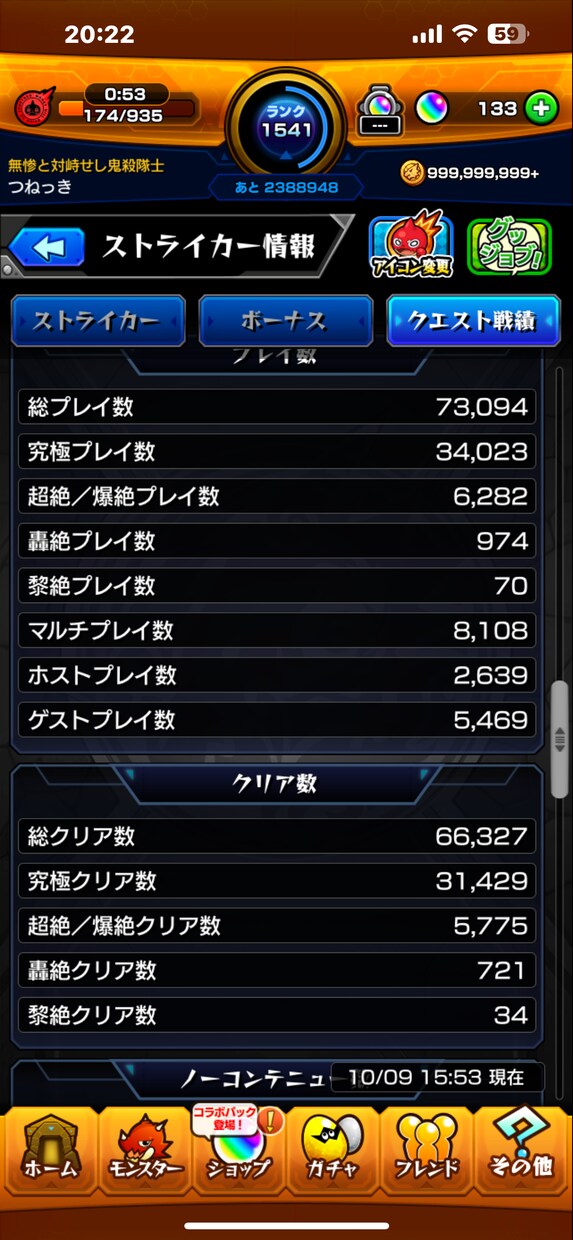Viewport: 573px width, 1240px height.
Task: Select the クエスト戦績 tab
Action: (x=473, y=321)
